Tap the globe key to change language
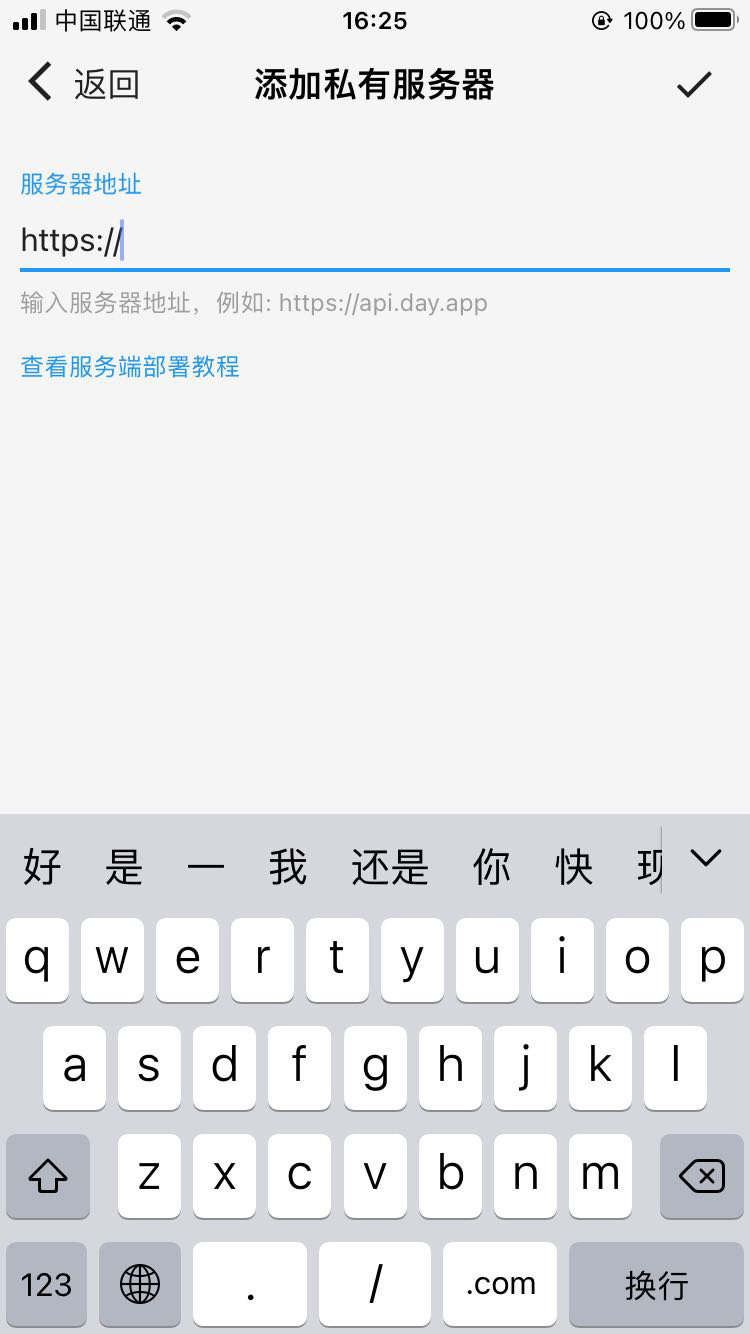This screenshot has width=750, height=1334. click(x=139, y=1284)
